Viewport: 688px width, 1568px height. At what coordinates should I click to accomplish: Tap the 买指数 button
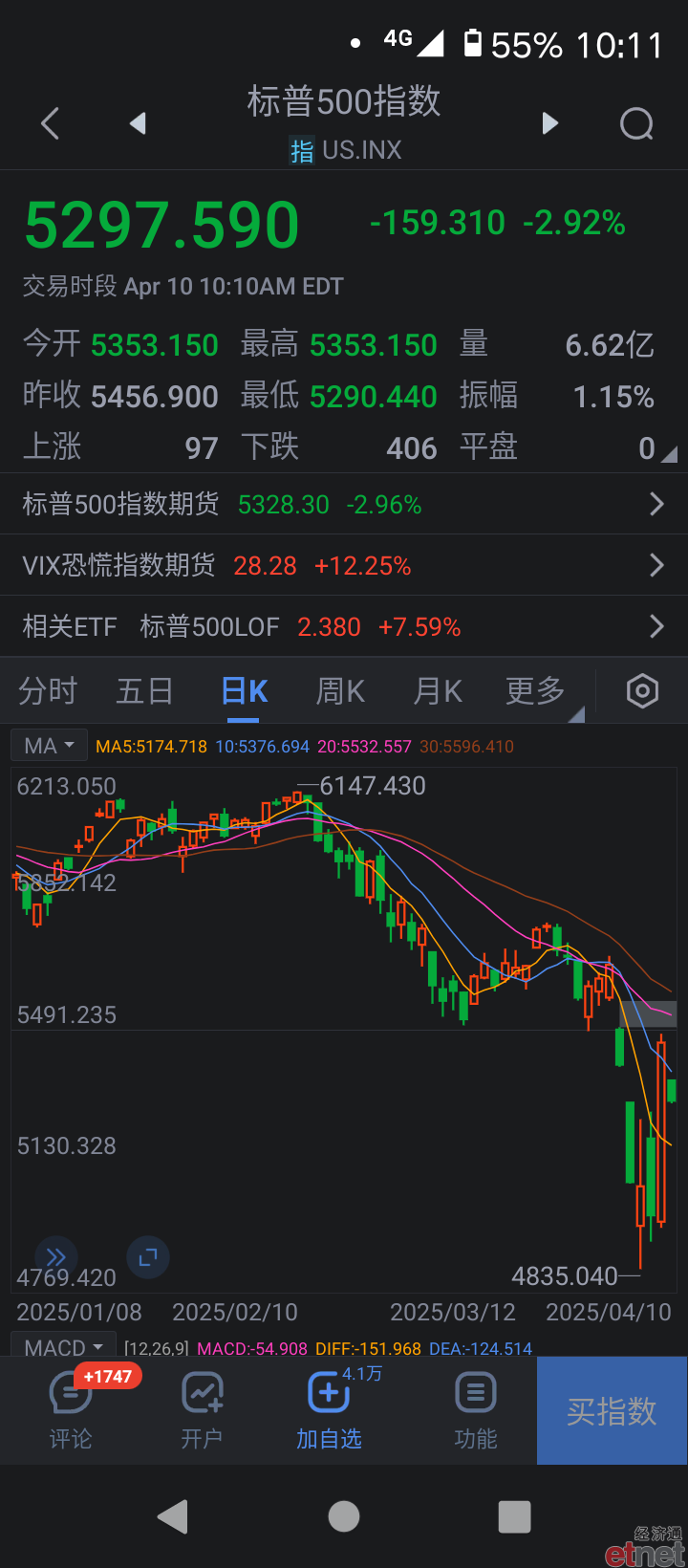point(612,1410)
